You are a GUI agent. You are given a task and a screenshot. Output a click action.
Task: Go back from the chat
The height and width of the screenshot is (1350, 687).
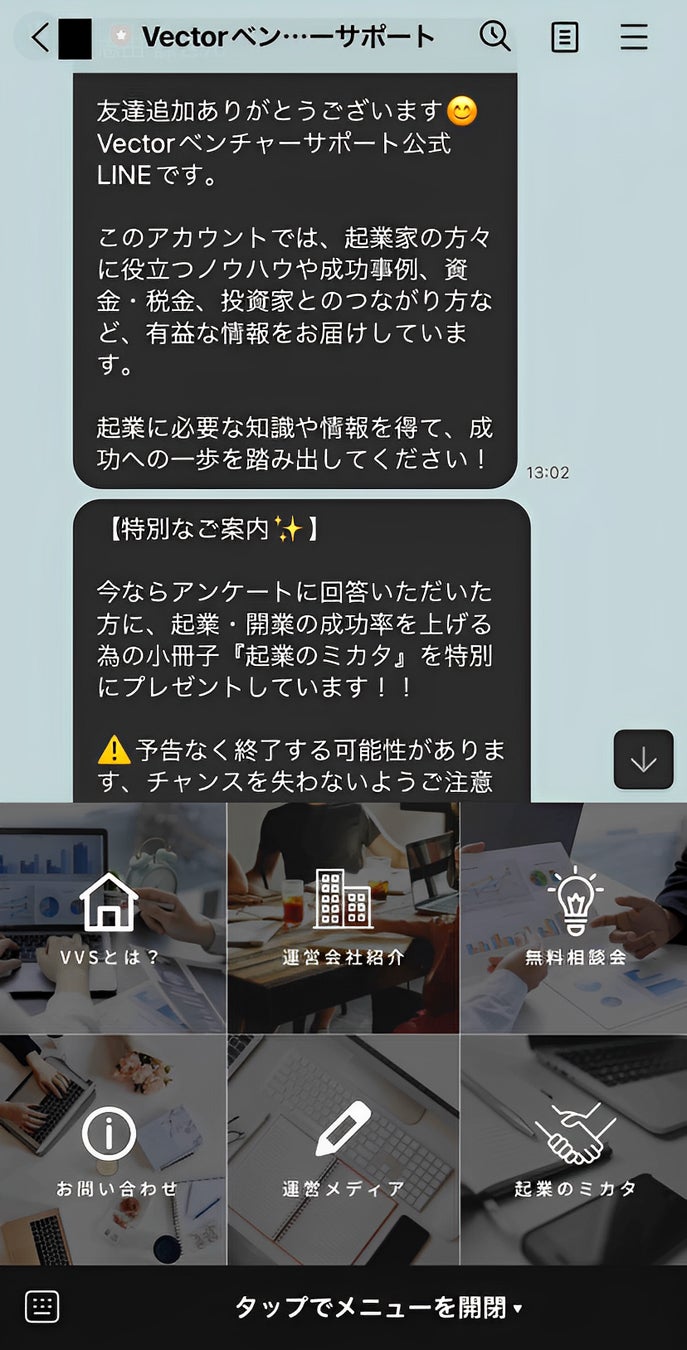(40, 38)
